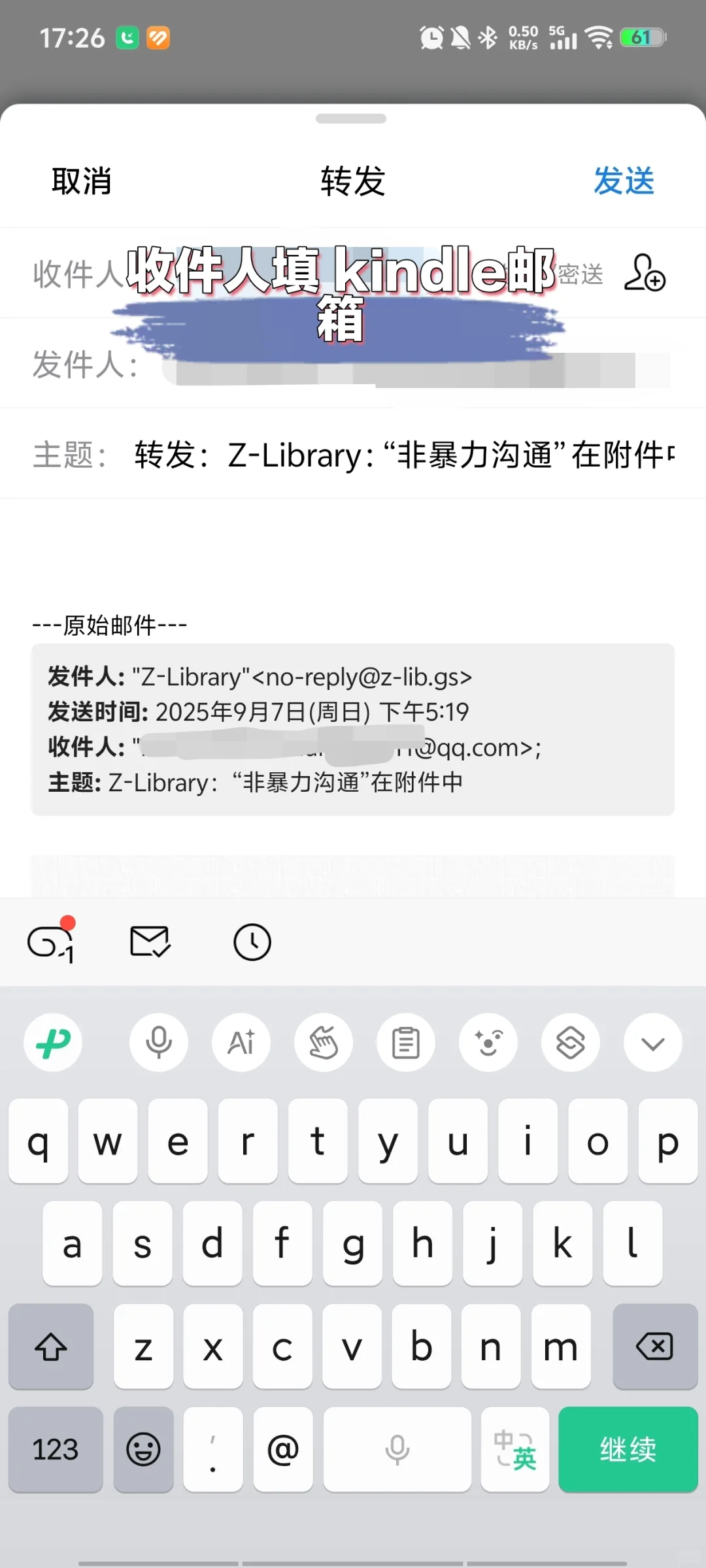Open the scheduled send clock icon

[x=252, y=941]
